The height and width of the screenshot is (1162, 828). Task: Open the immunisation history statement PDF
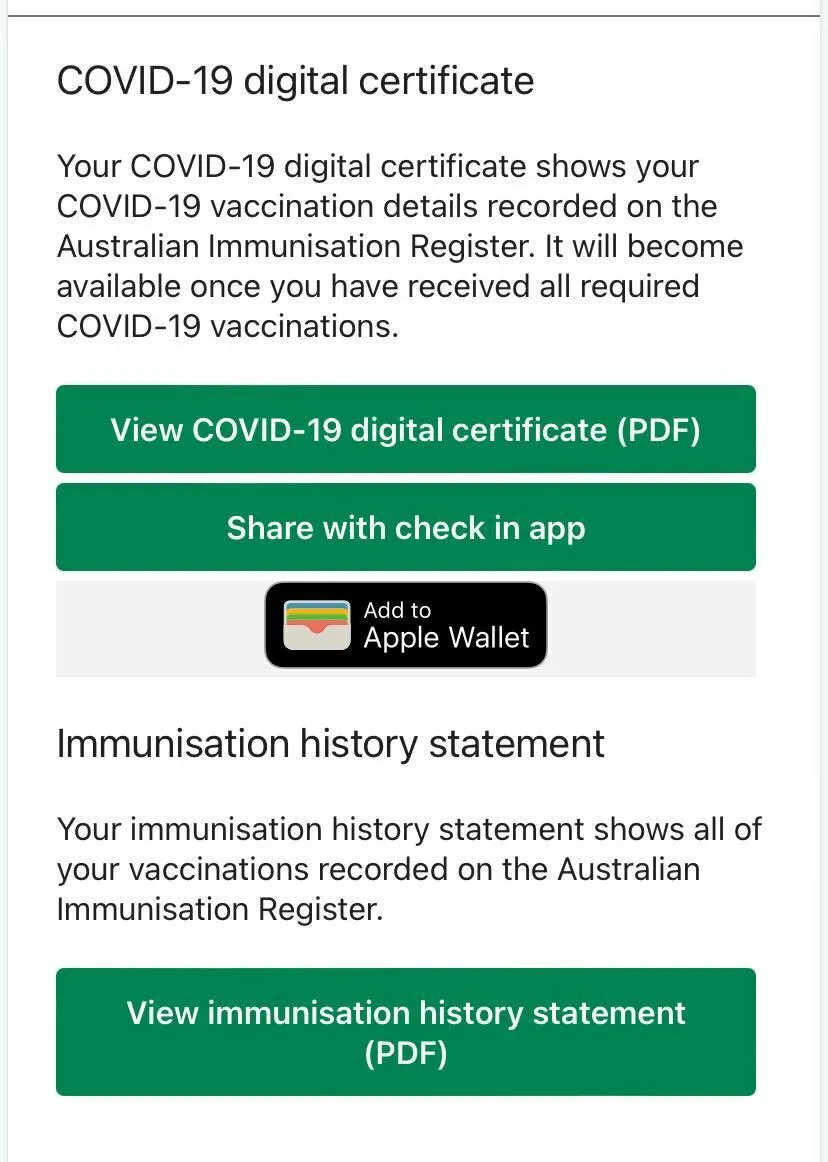[x=405, y=1031]
